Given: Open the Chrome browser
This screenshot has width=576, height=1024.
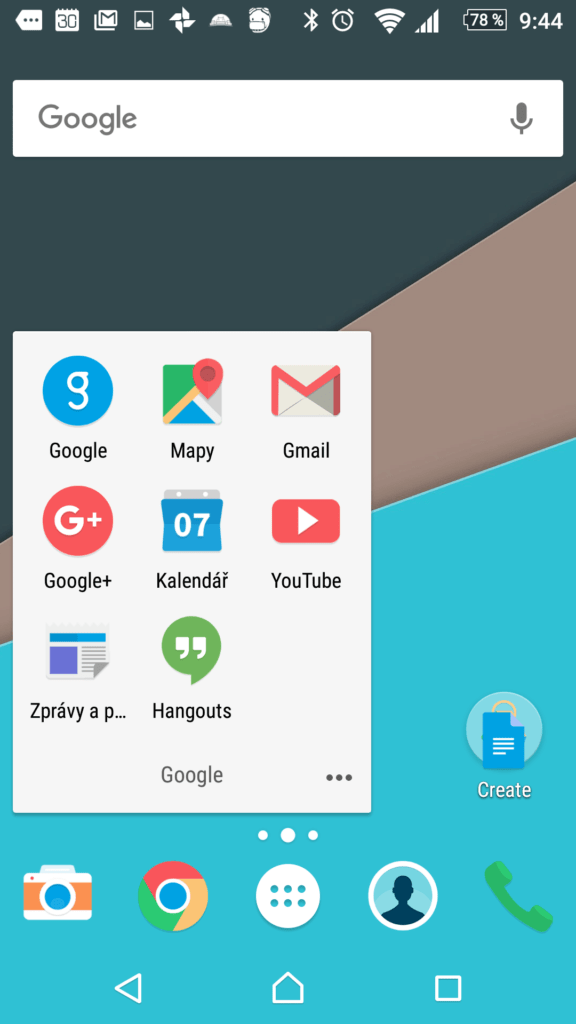Looking at the screenshot, I should [x=172, y=895].
